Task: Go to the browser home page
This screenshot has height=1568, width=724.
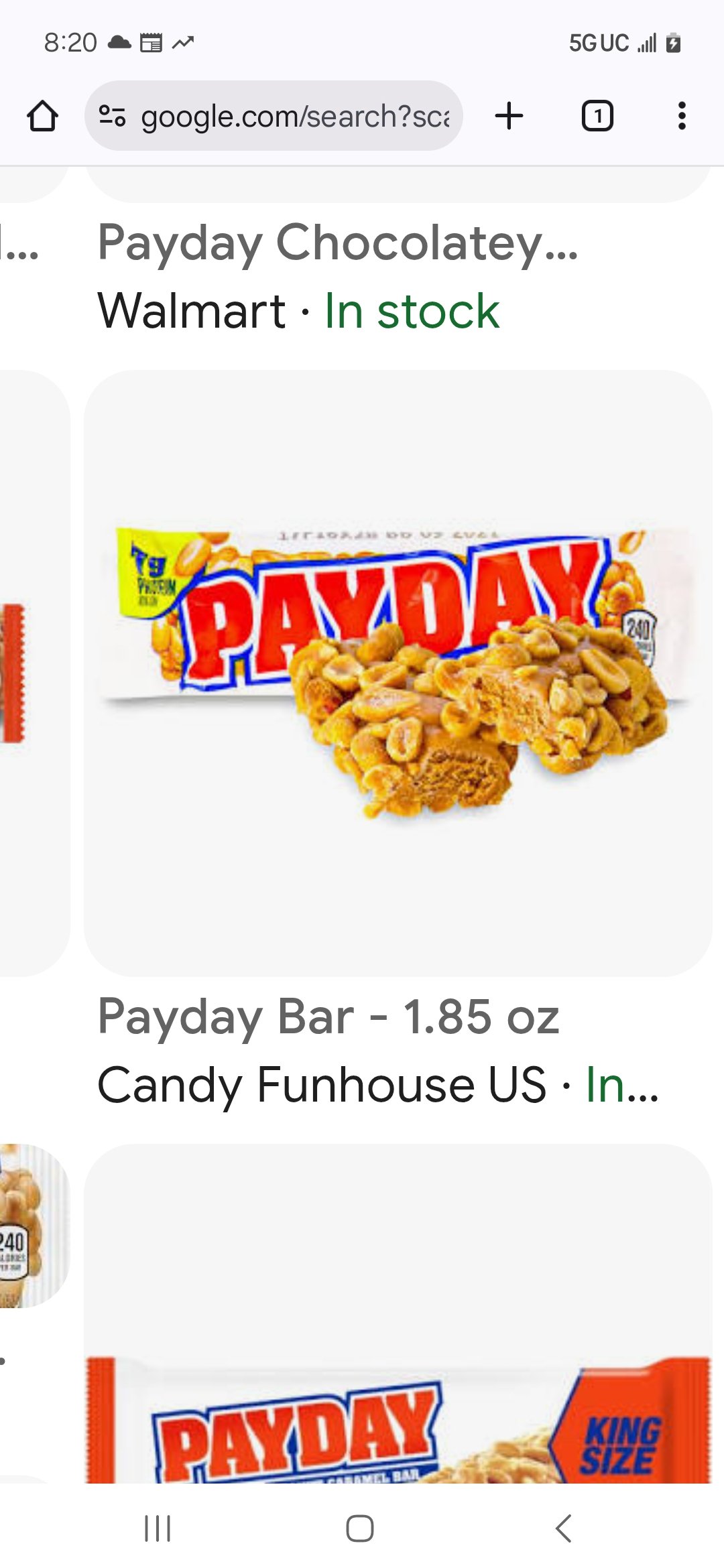Action: pos(42,116)
